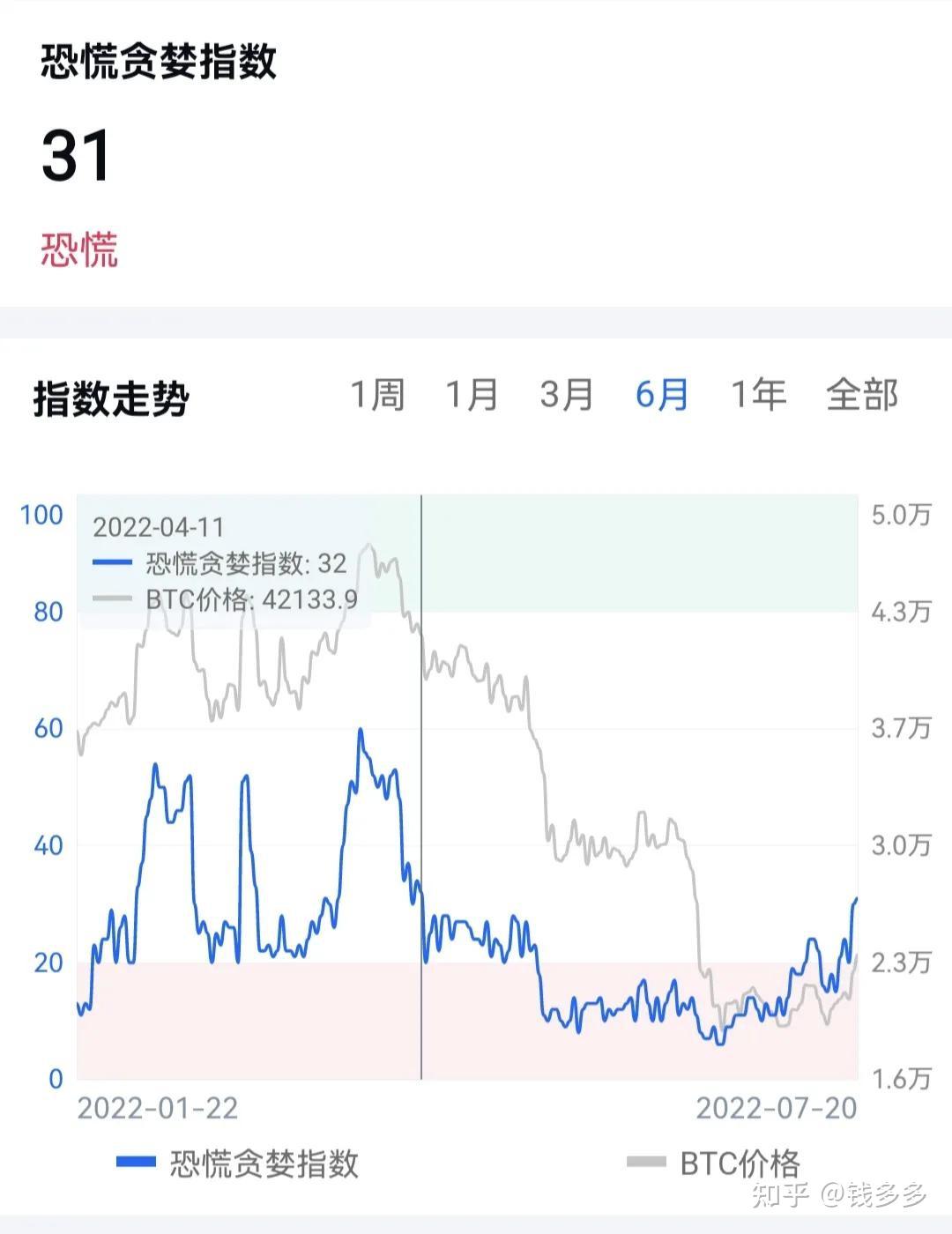952x1234 pixels.
Task: Open the 3月 chart period
Action: tap(565, 395)
